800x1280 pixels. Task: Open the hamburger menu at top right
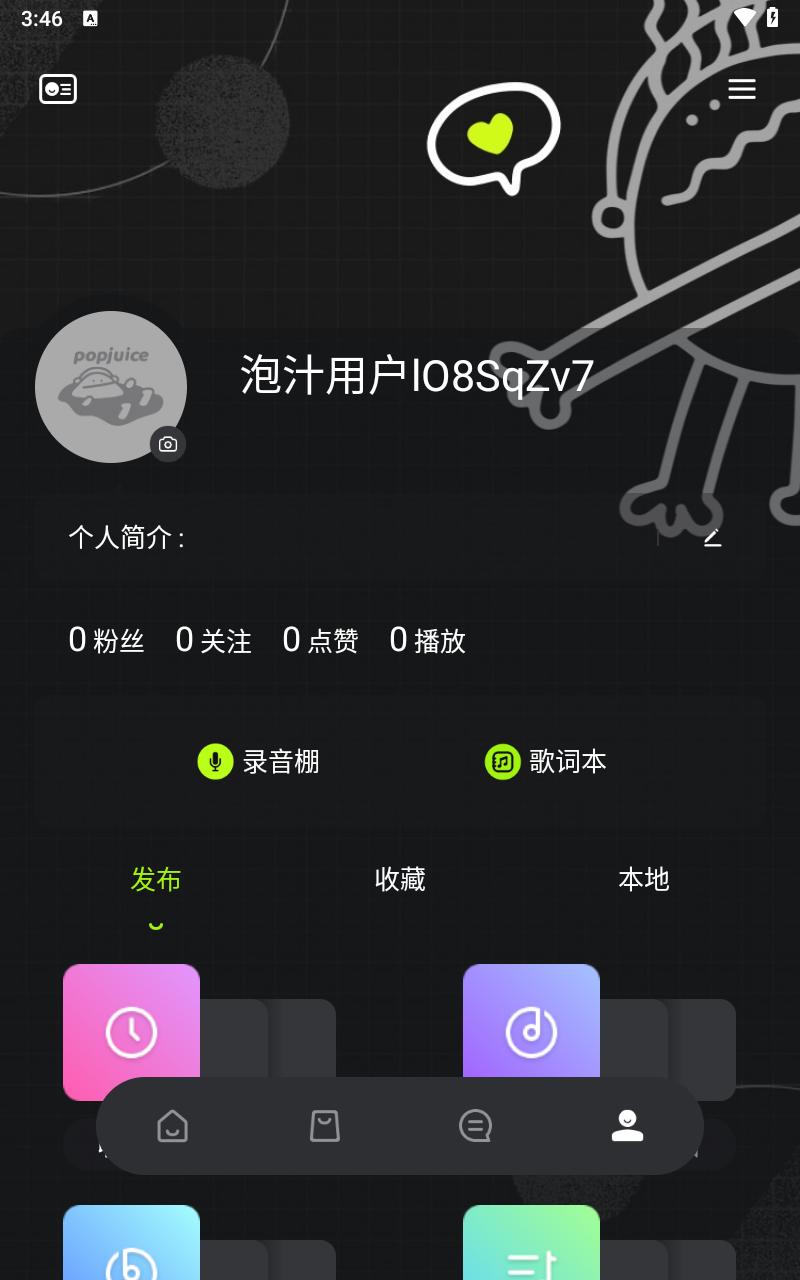[741, 89]
